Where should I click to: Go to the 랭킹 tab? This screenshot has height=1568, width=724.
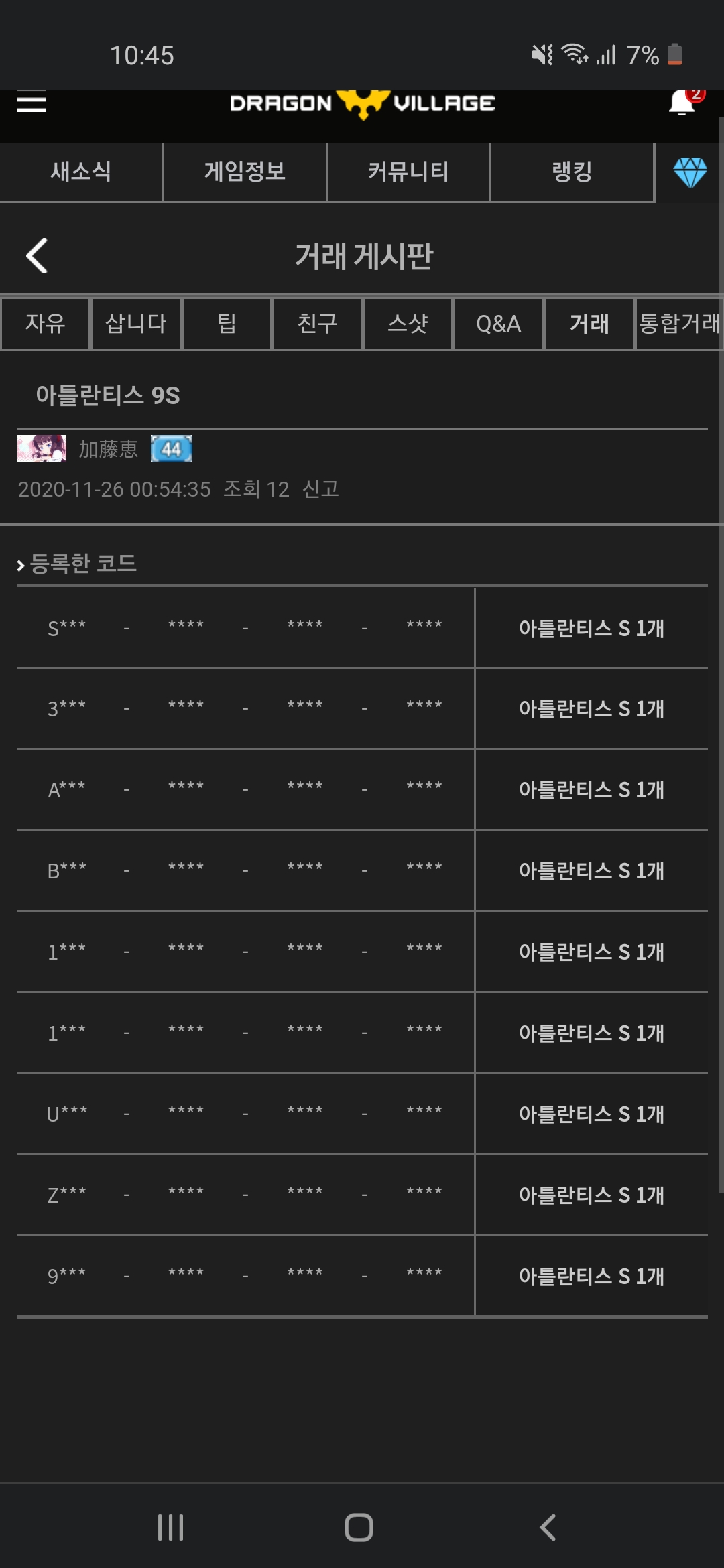(x=572, y=172)
